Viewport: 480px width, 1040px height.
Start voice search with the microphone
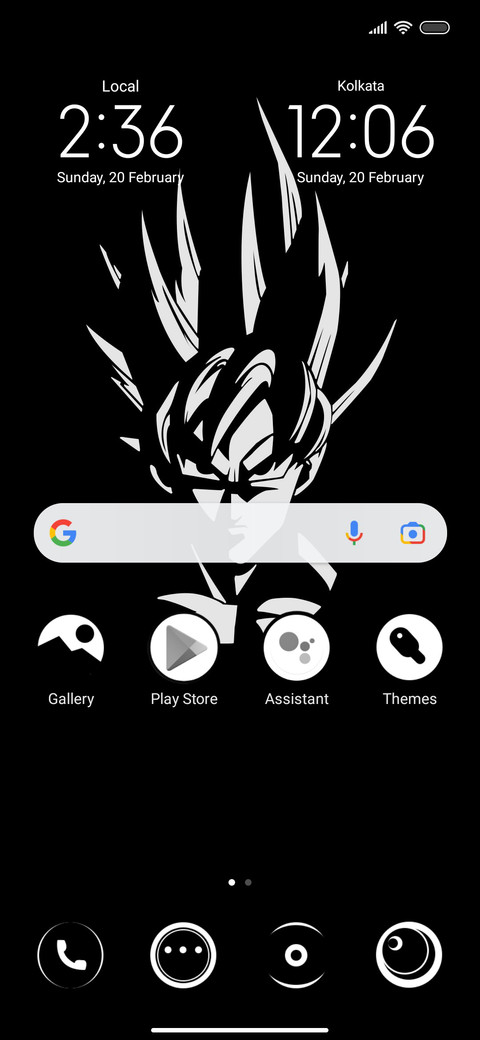coord(354,533)
